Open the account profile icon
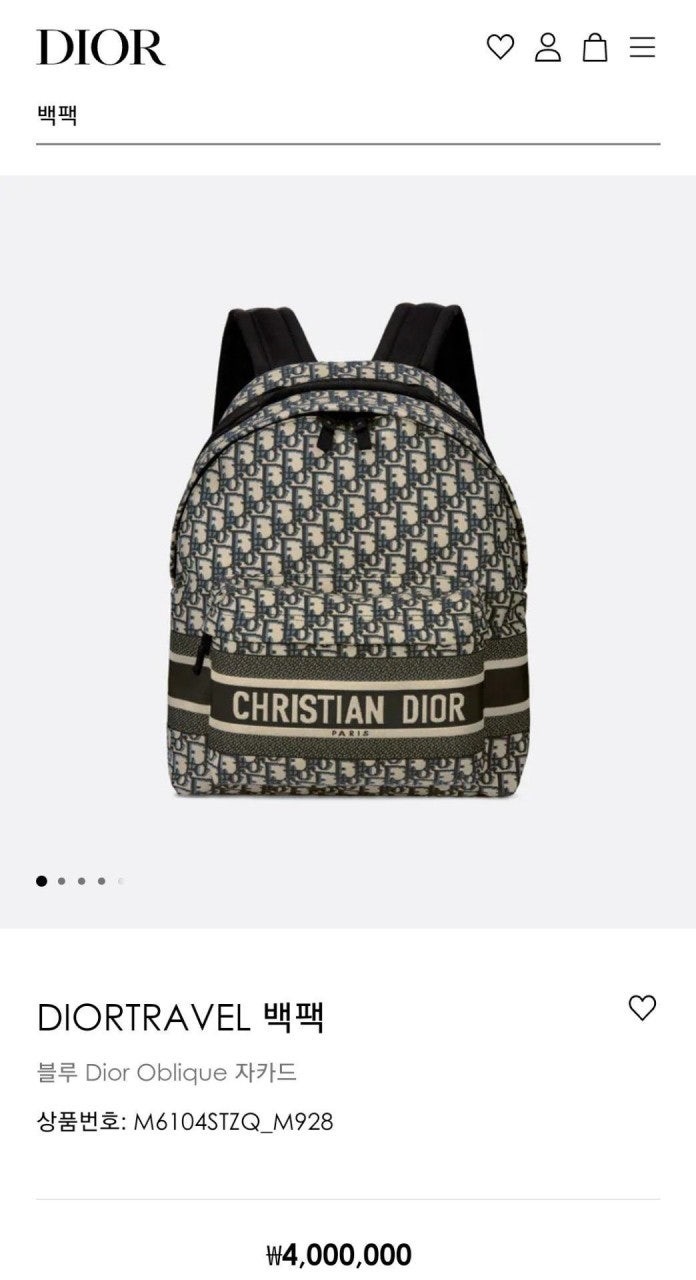This screenshot has width=696, height=1280. tap(548, 47)
